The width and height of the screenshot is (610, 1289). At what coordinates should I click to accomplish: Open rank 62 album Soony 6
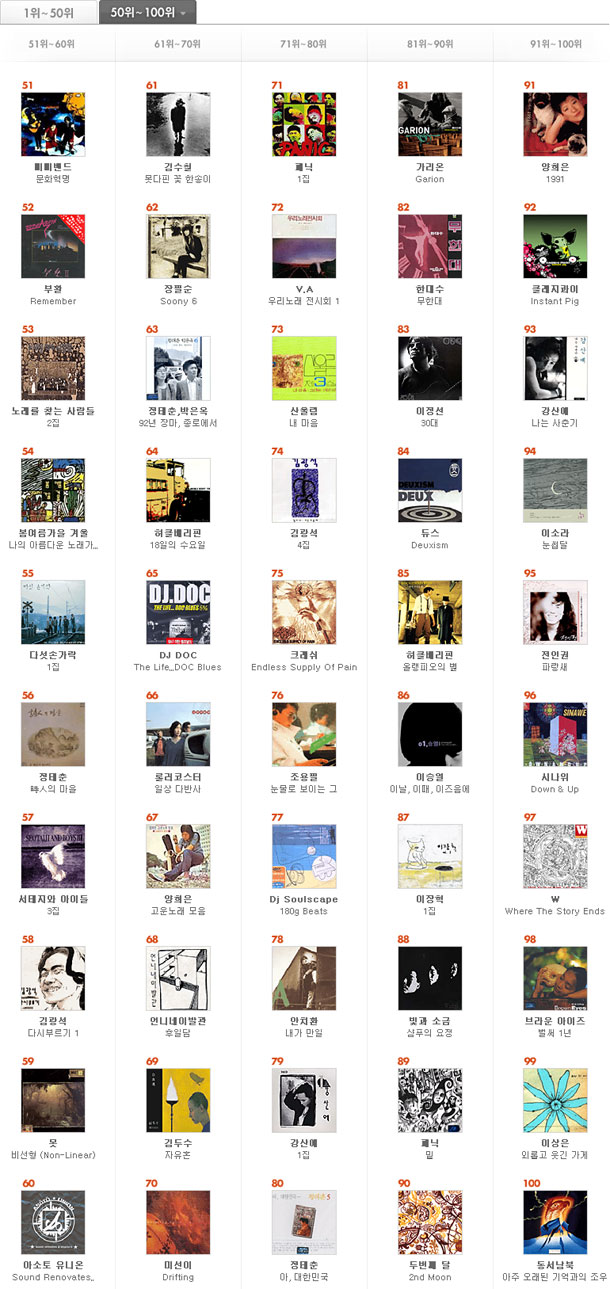(179, 247)
